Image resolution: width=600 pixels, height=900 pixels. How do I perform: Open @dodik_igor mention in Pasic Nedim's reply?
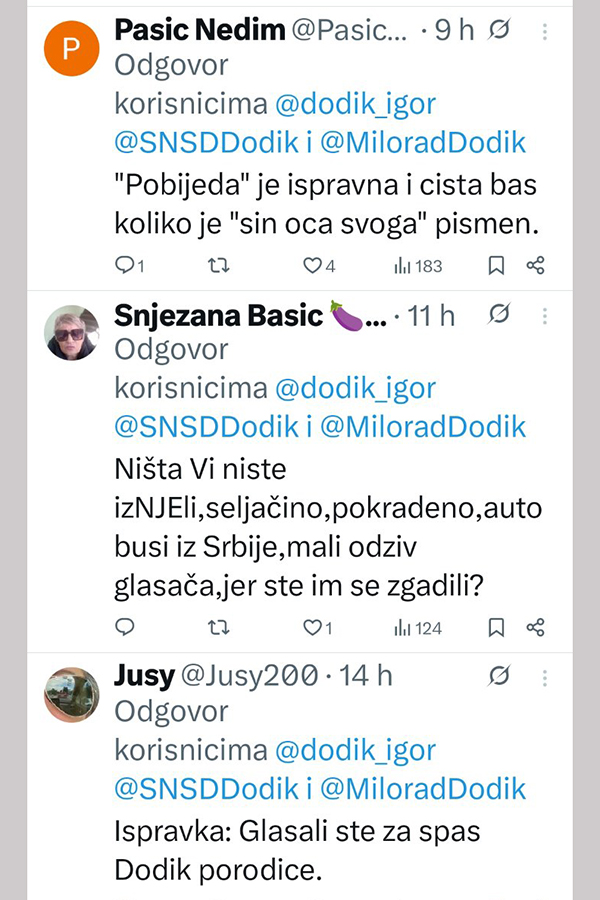click(x=356, y=104)
